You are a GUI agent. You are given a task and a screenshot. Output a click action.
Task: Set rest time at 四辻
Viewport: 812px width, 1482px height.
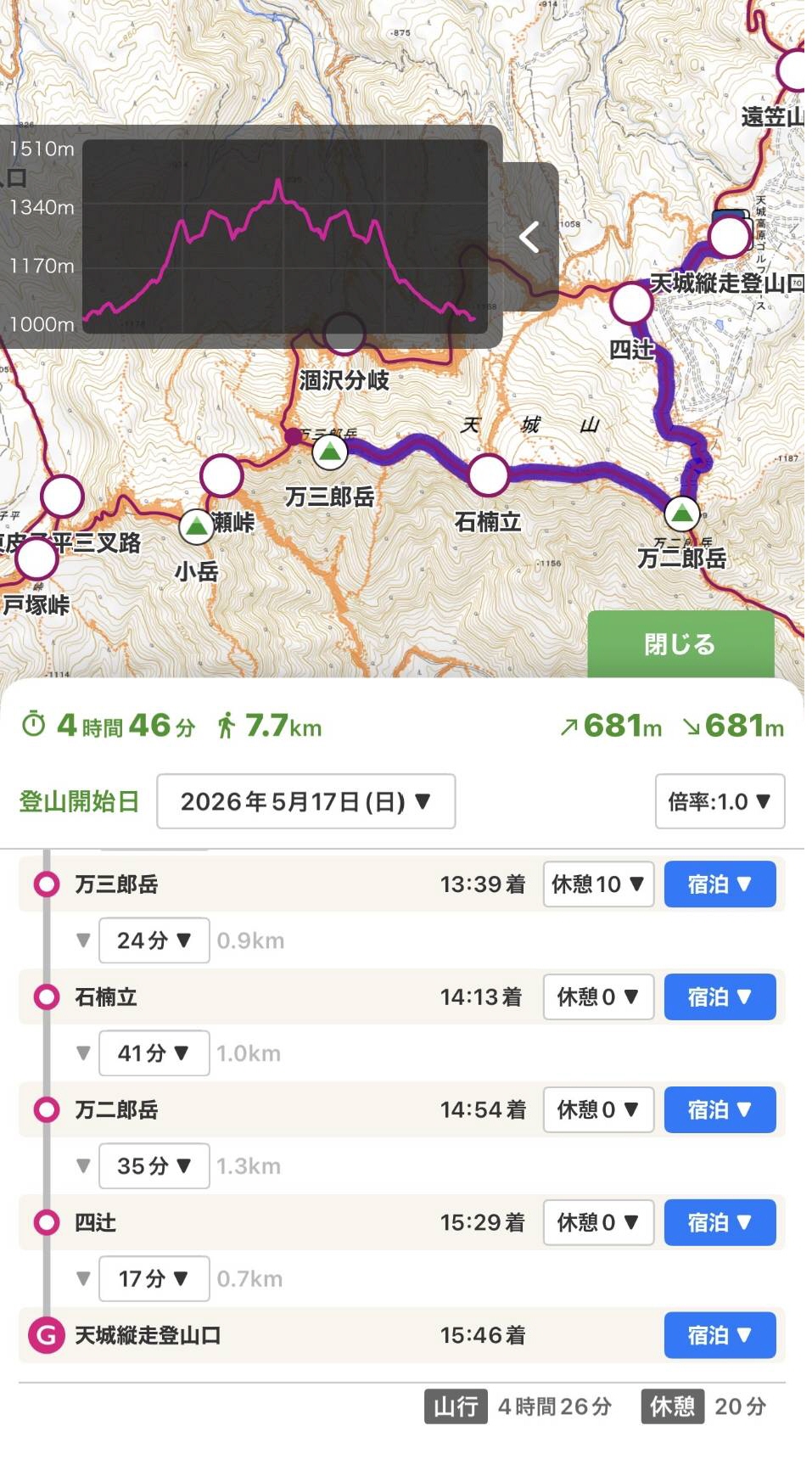(x=597, y=1222)
